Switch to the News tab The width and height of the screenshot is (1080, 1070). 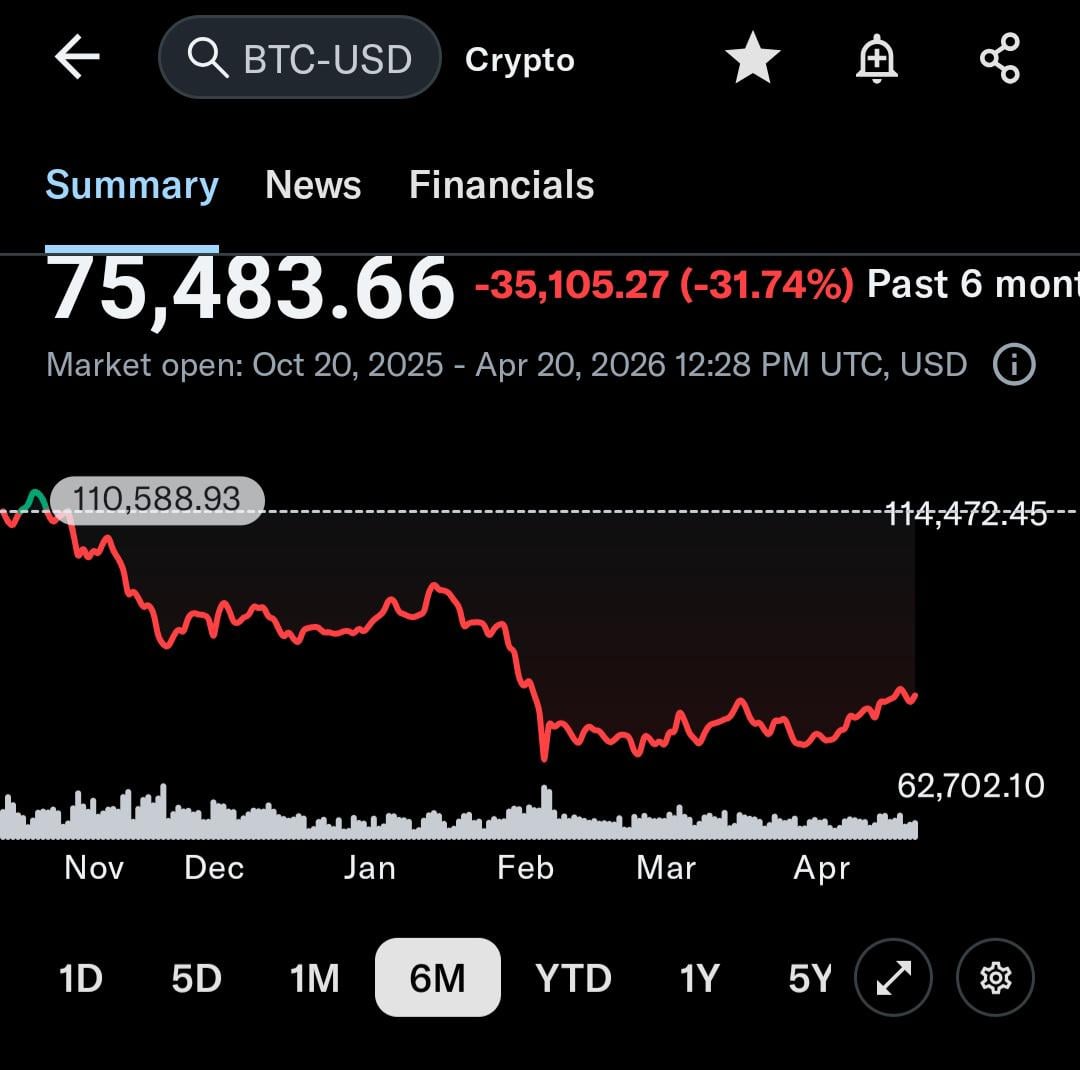click(x=313, y=186)
